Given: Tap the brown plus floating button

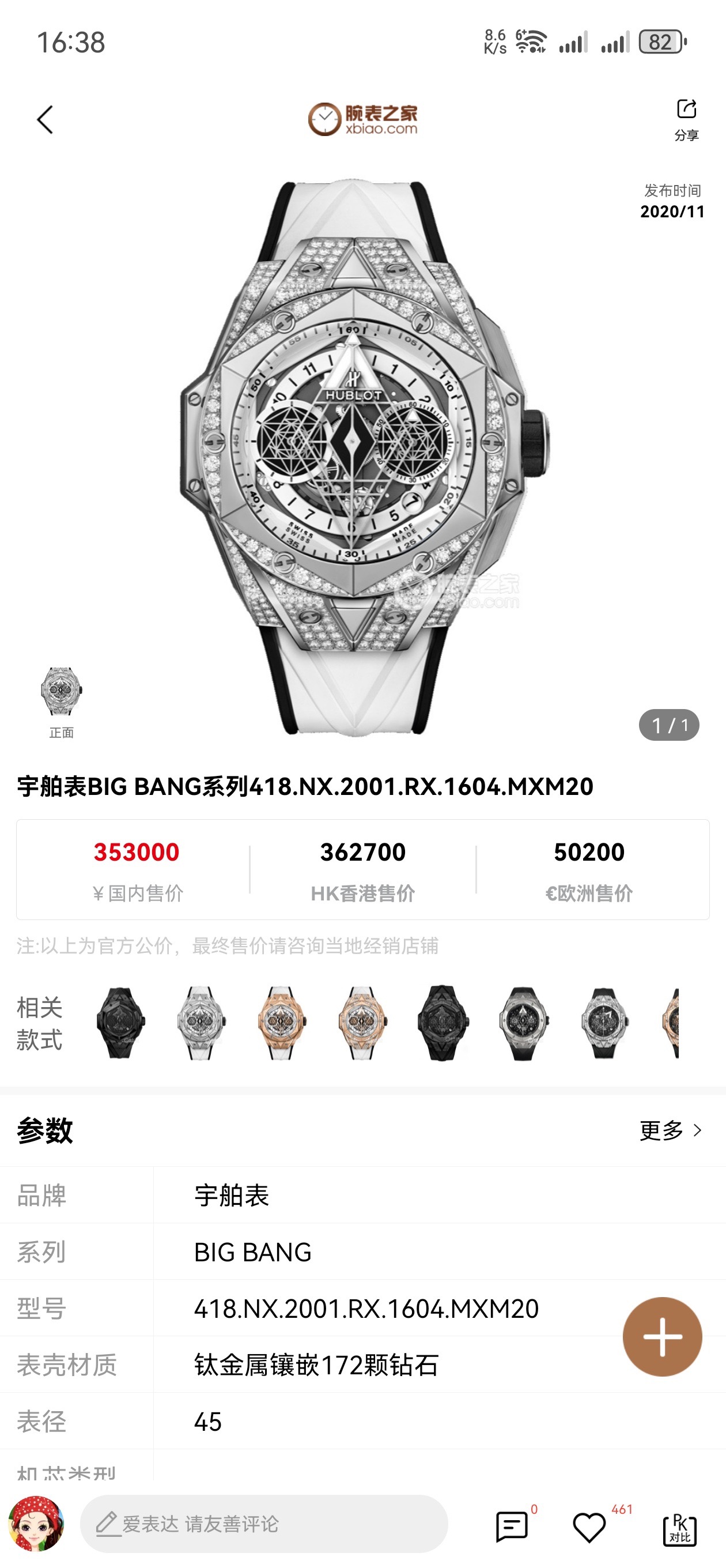Looking at the screenshot, I should point(662,1337).
